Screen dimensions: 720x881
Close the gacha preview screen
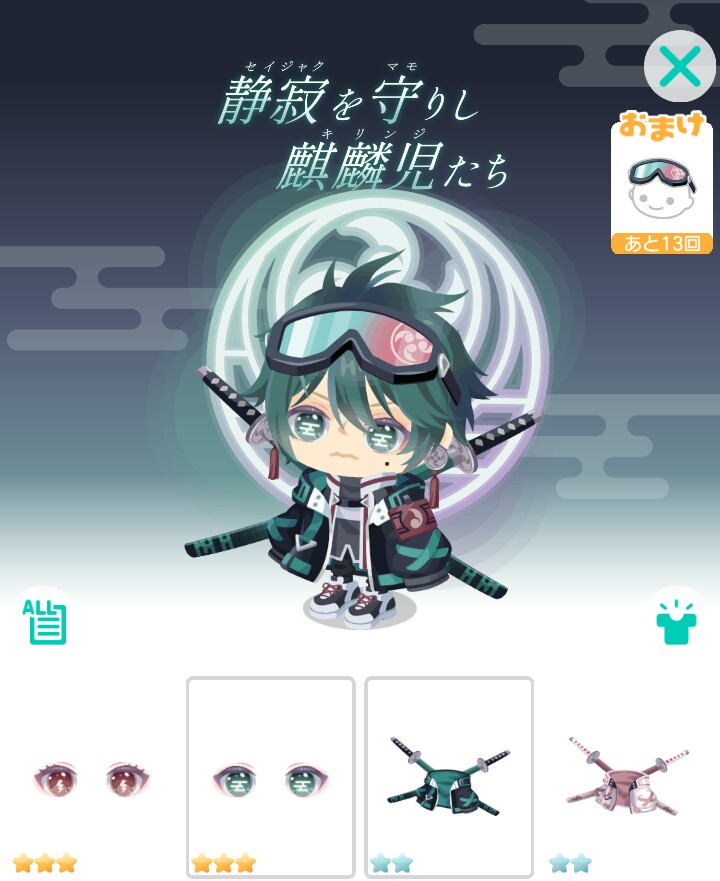(679, 66)
